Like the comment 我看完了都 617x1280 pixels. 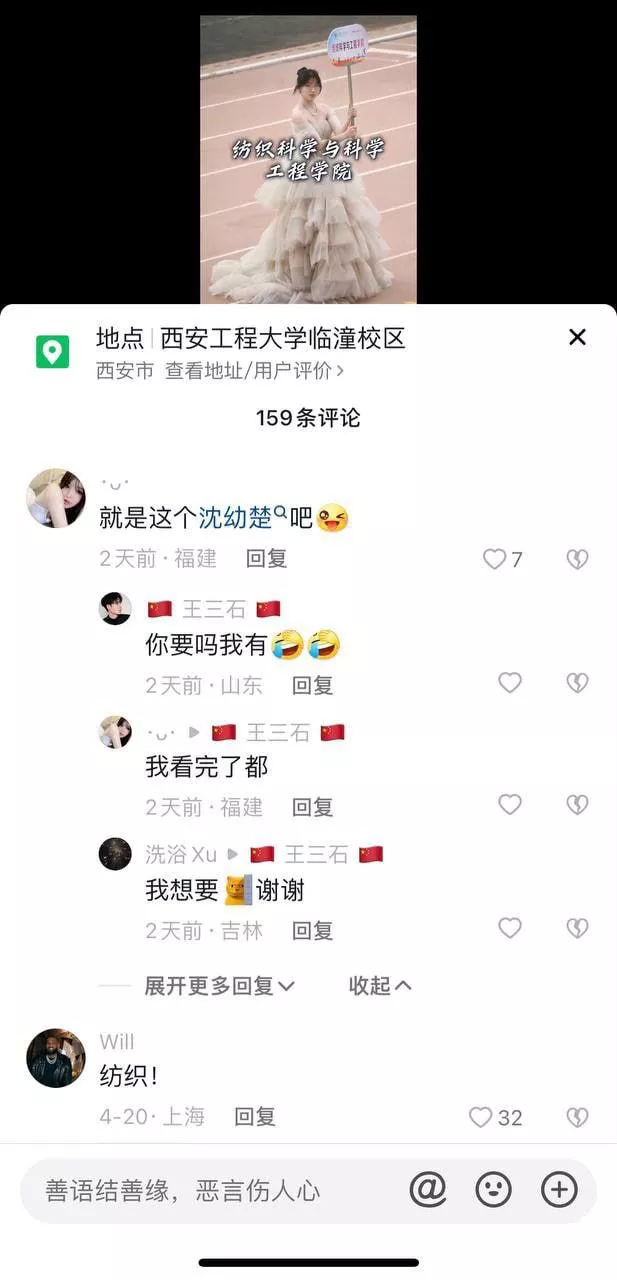(x=510, y=805)
